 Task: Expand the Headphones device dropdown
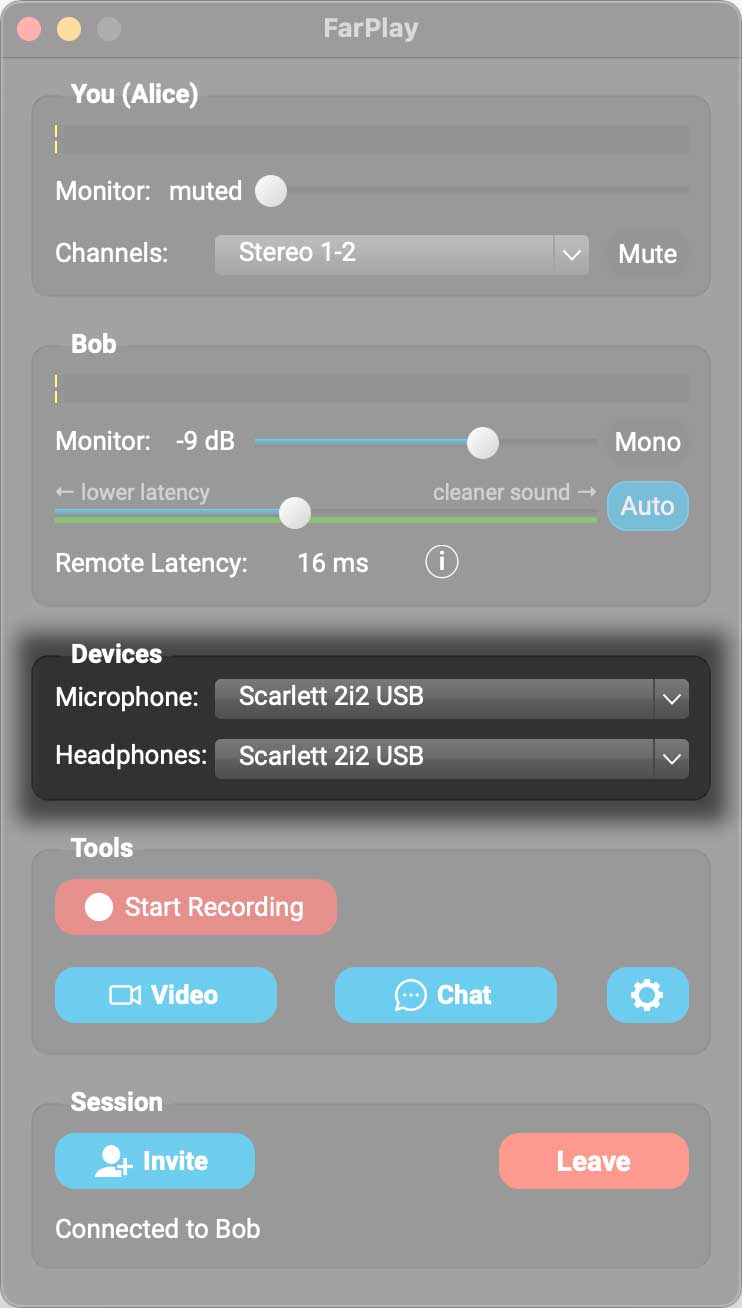point(451,758)
